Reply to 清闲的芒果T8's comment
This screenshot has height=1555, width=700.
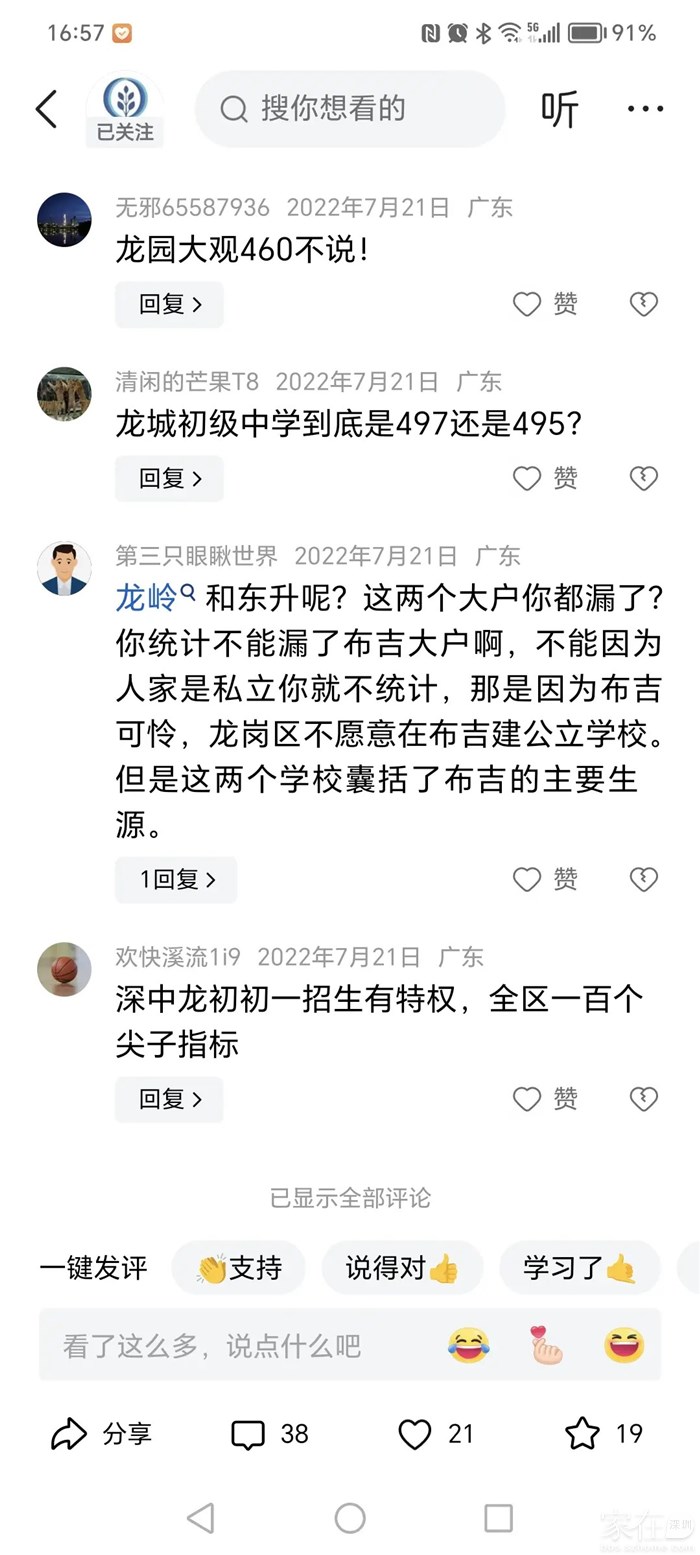pos(169,479)
